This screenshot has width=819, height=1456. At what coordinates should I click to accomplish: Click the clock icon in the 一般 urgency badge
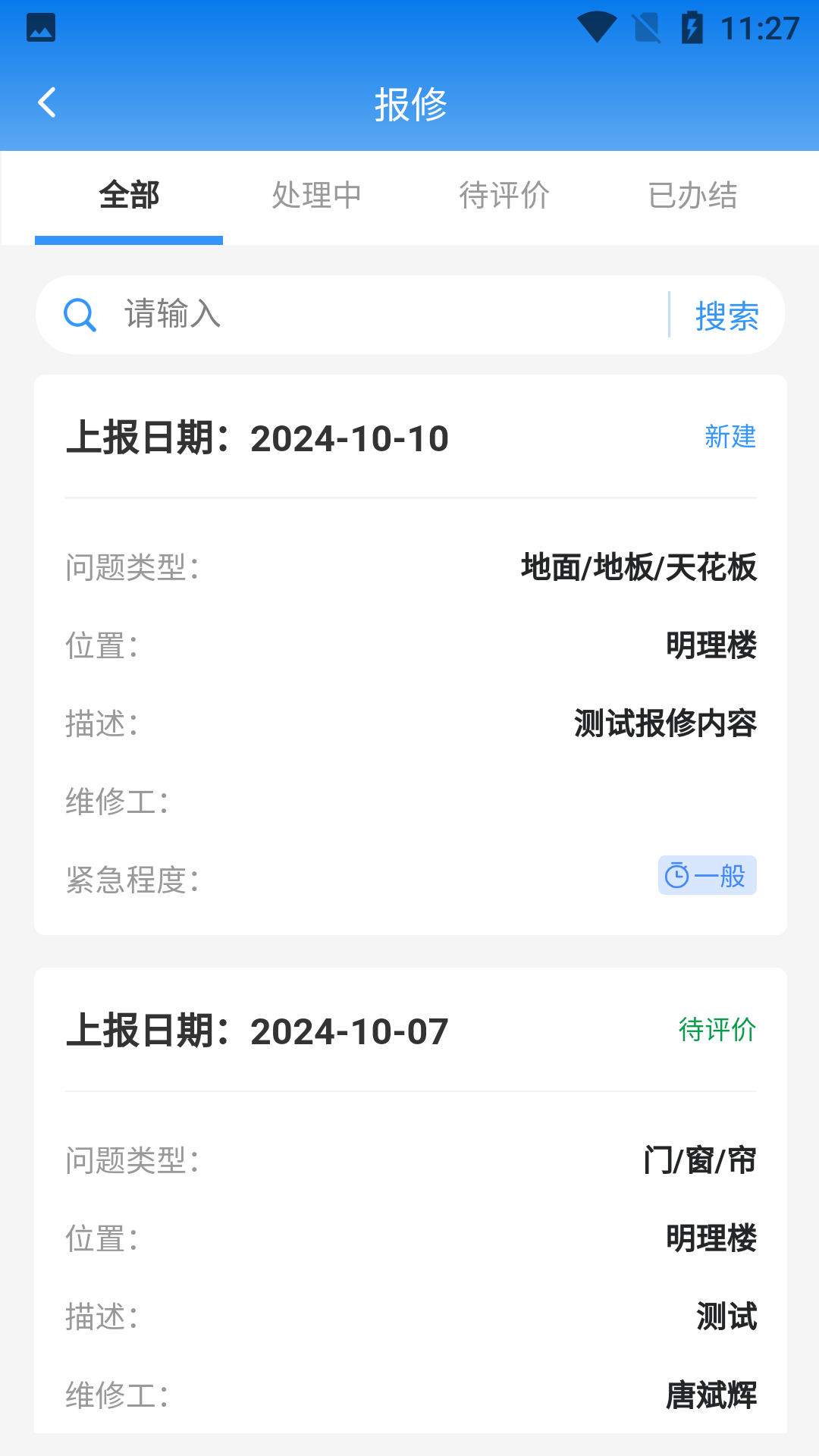click(677, 875)
